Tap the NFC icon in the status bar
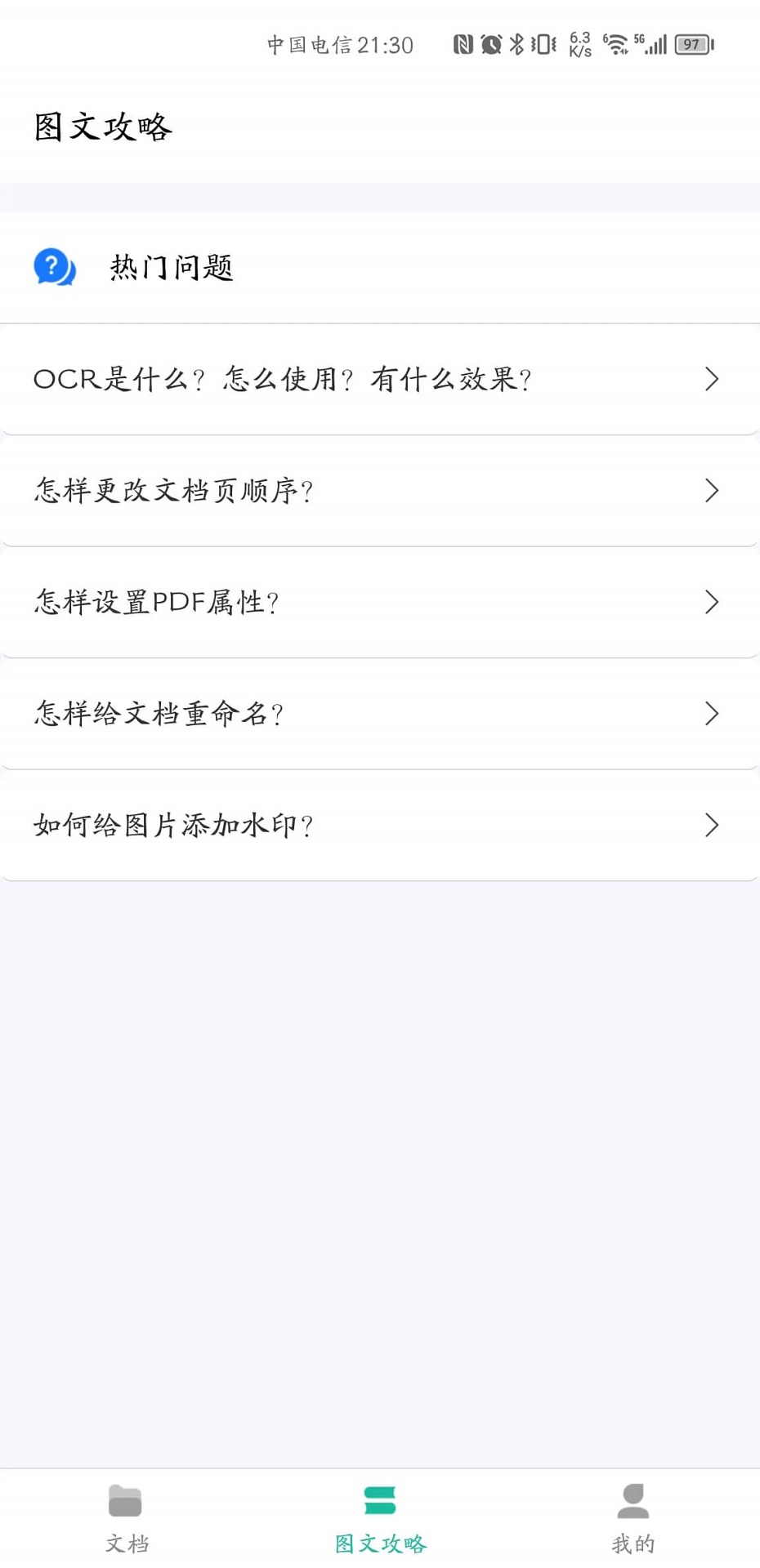 click(463, 45)
